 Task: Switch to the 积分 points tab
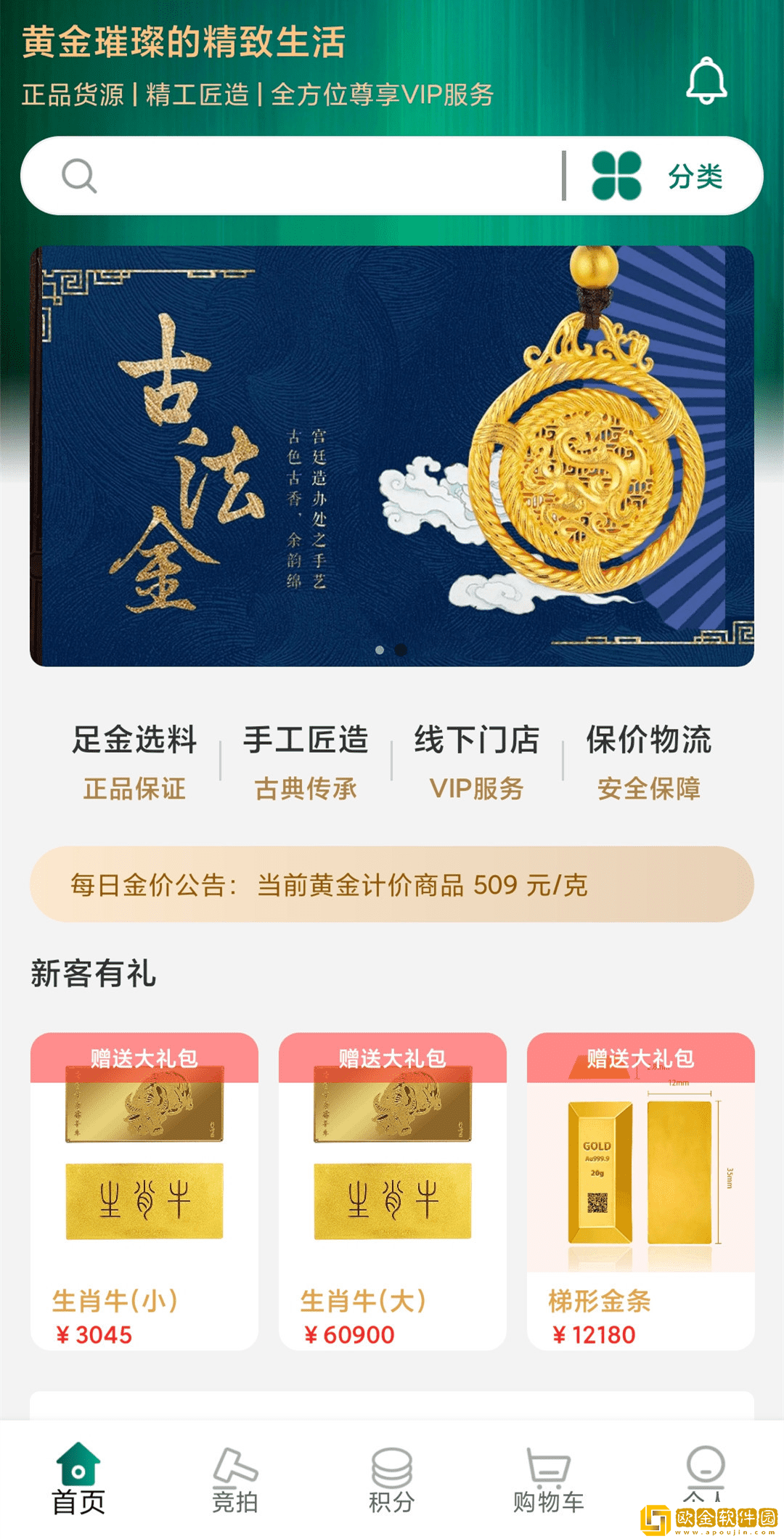coord(392,1478)
